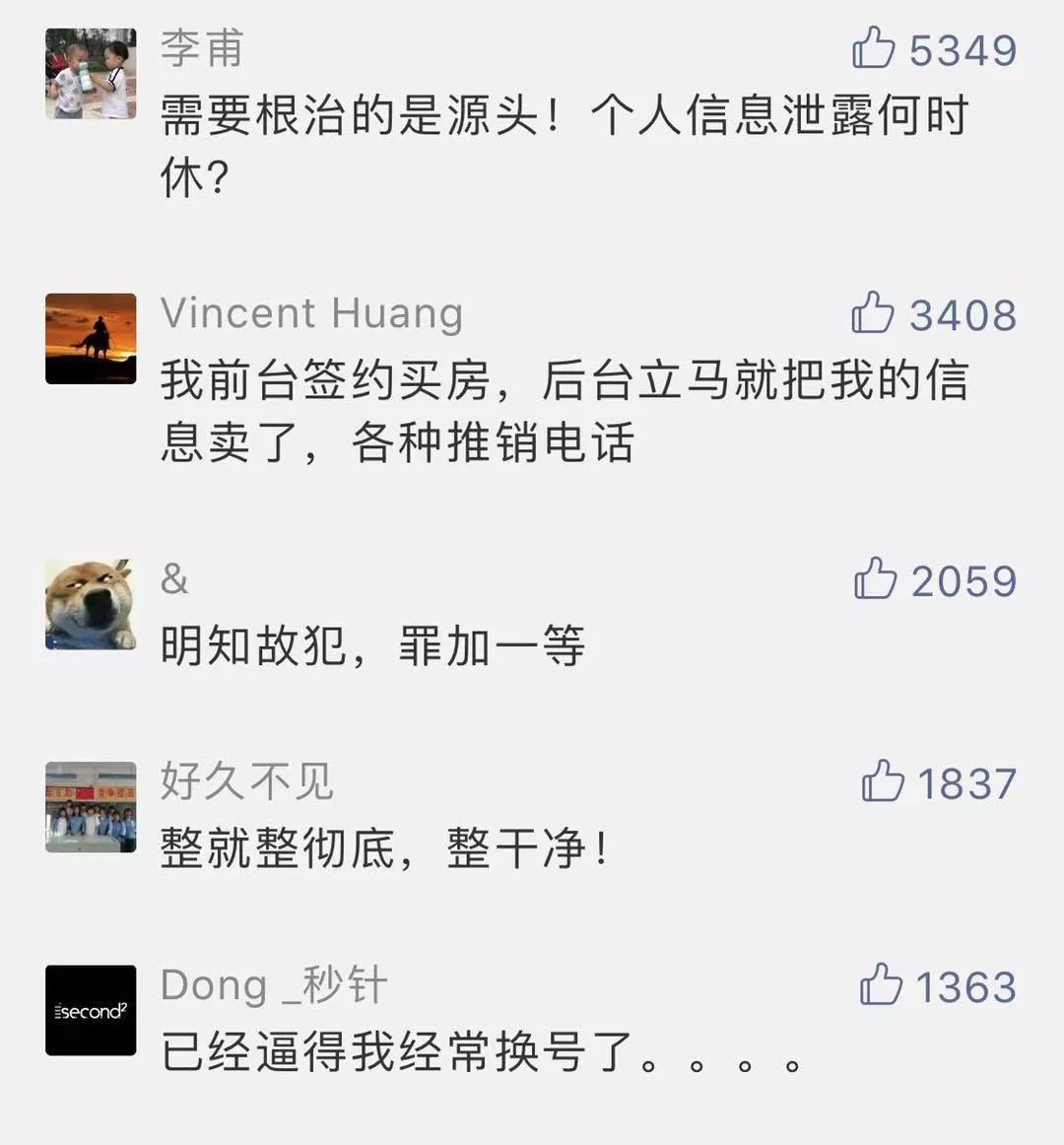1064x1145 pixels.
Task: Like 李甫's comment about 个人信息泄露
Action: pos(874,48)
